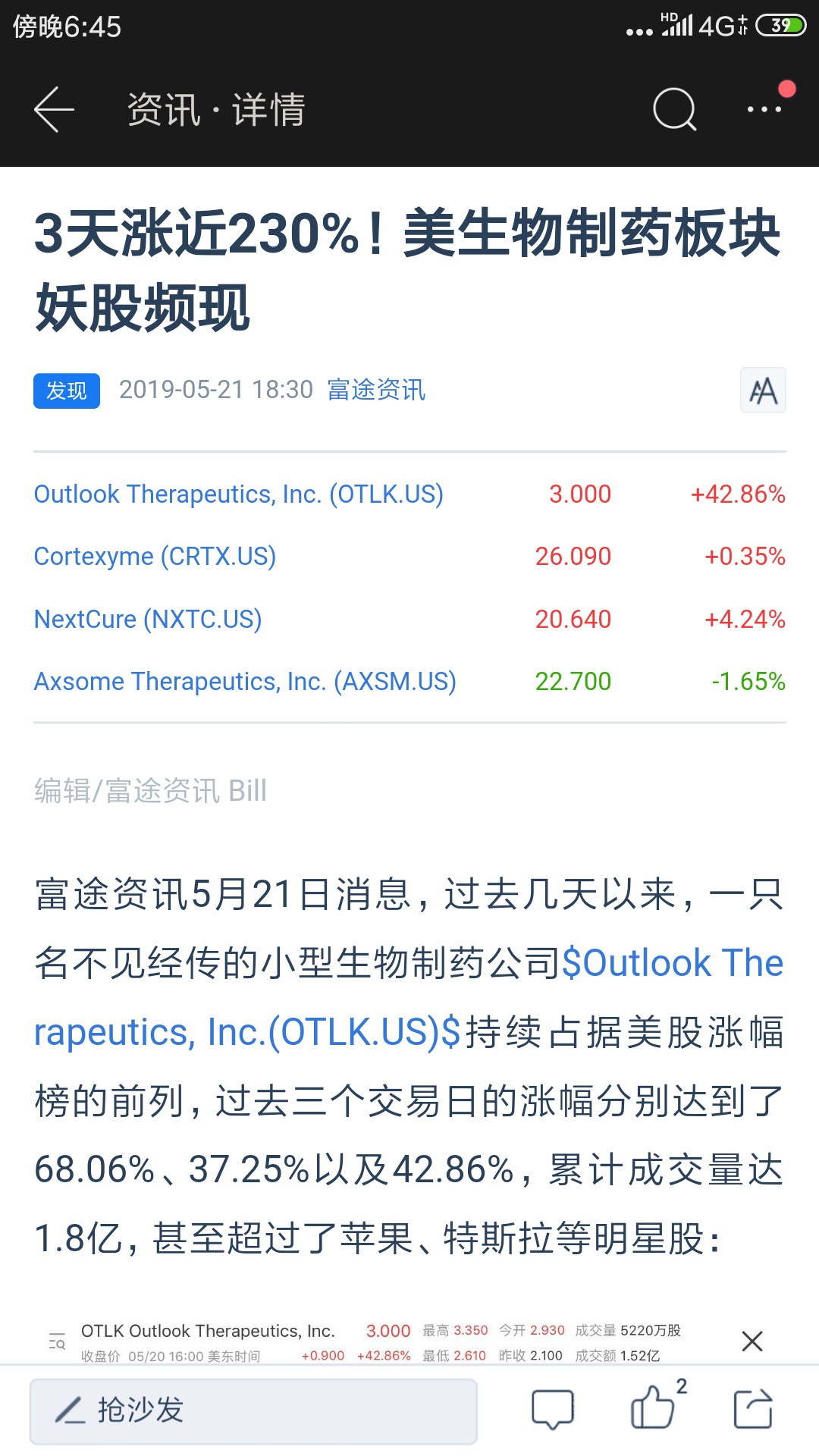Change article font size
The width and height of the screenshot is (819, 1456).
click(763, 391)
